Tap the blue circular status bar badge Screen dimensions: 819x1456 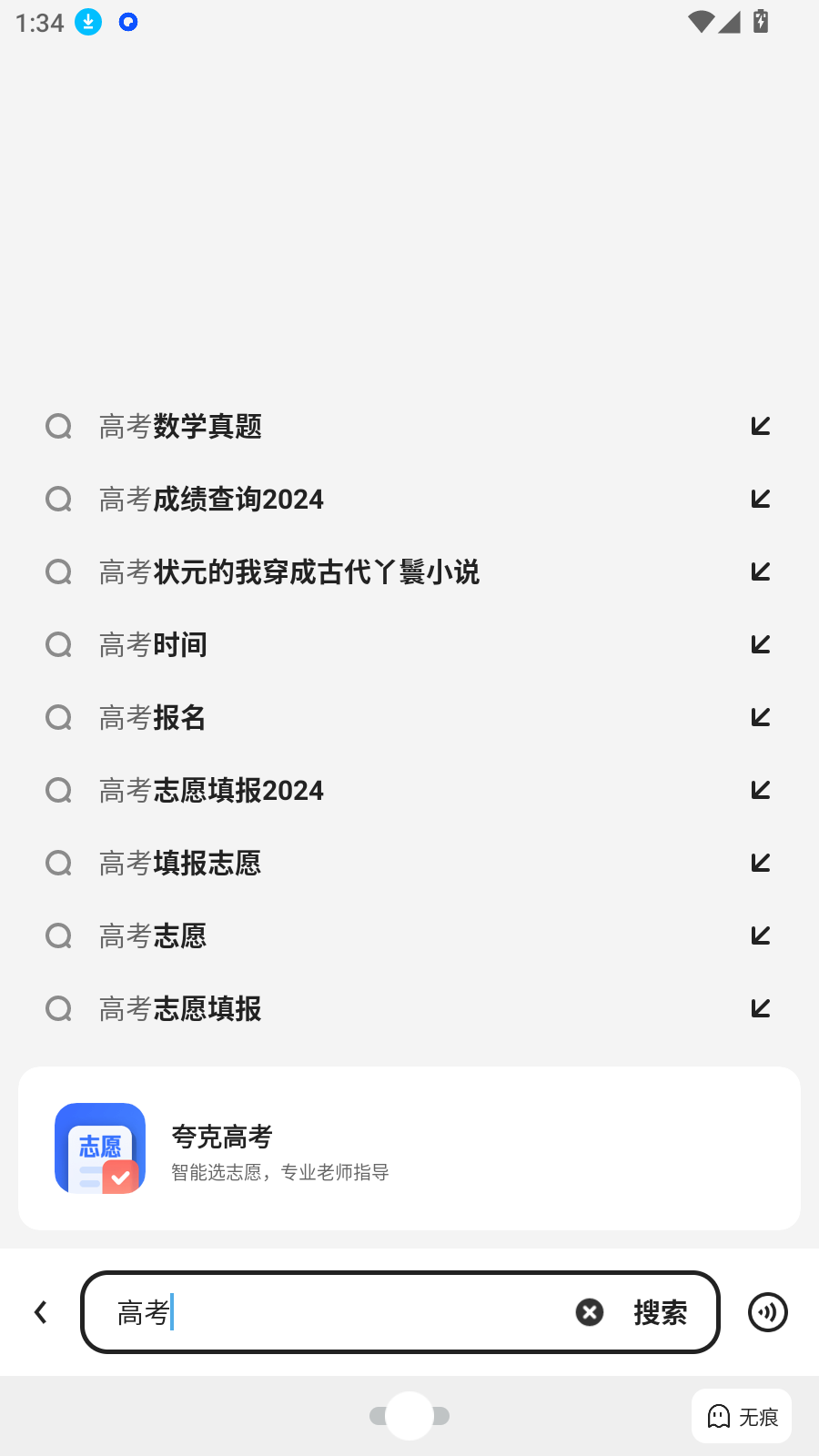point(127,22)
